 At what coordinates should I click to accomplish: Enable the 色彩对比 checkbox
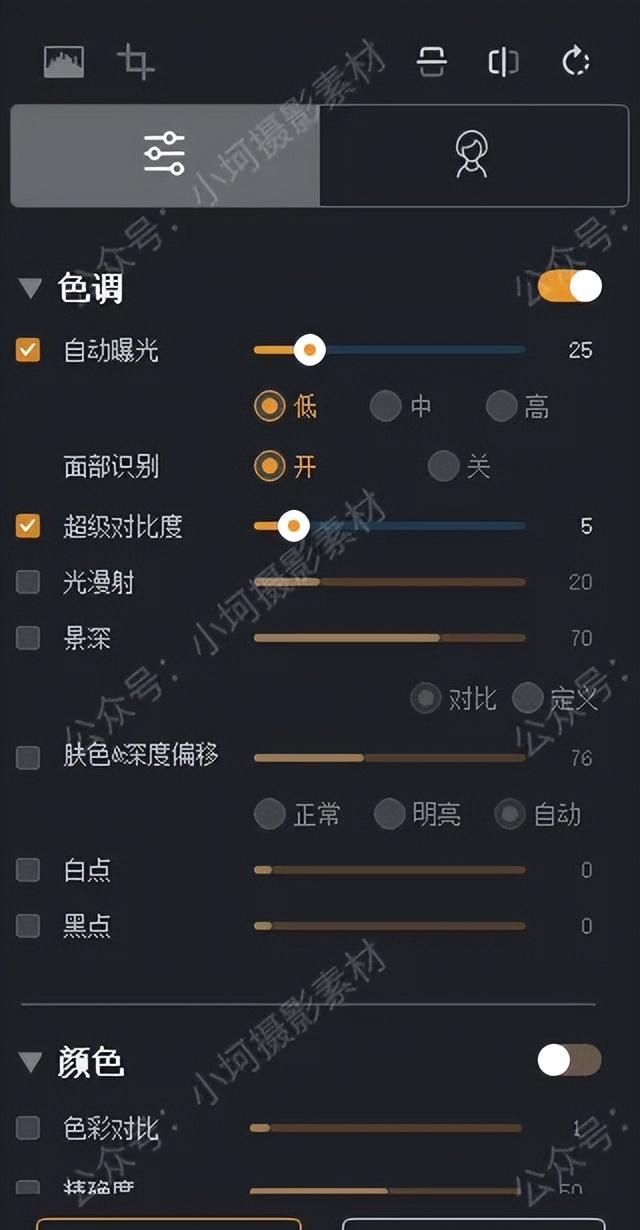coord(28,1128)
